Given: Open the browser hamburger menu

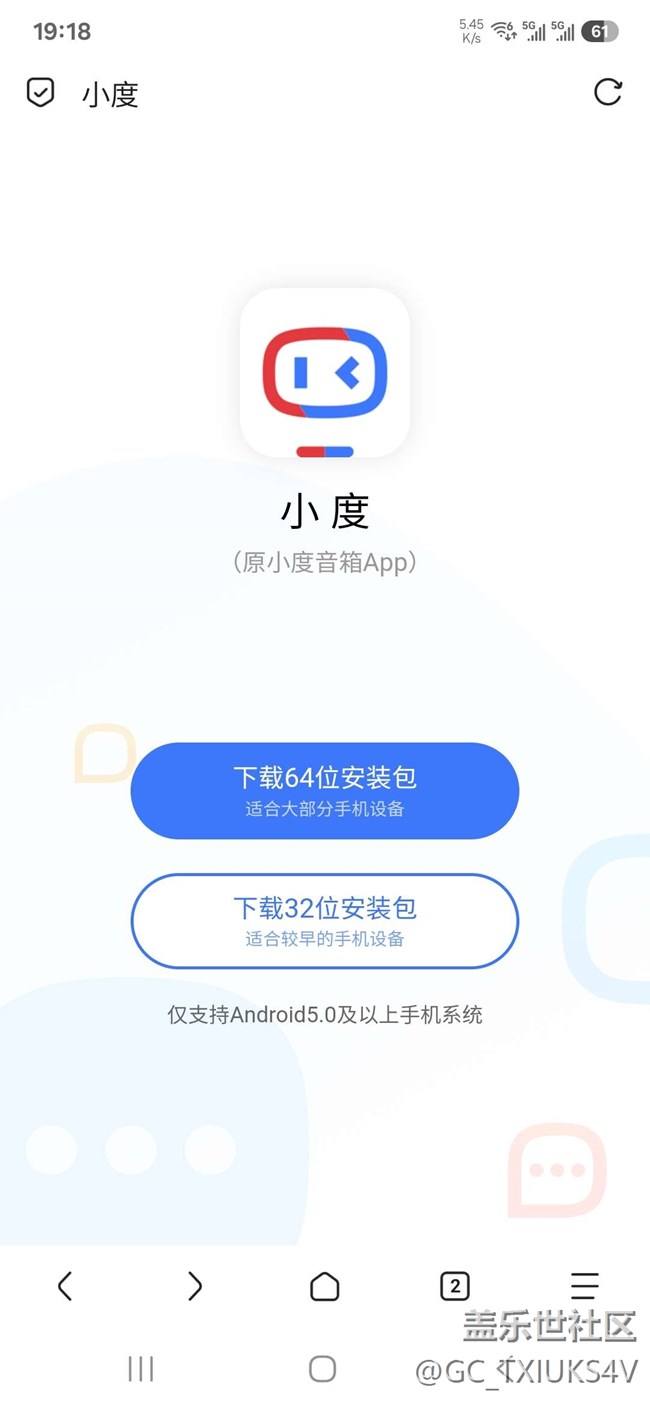Looking at the screenshot, I should [x=585, y=1286].
